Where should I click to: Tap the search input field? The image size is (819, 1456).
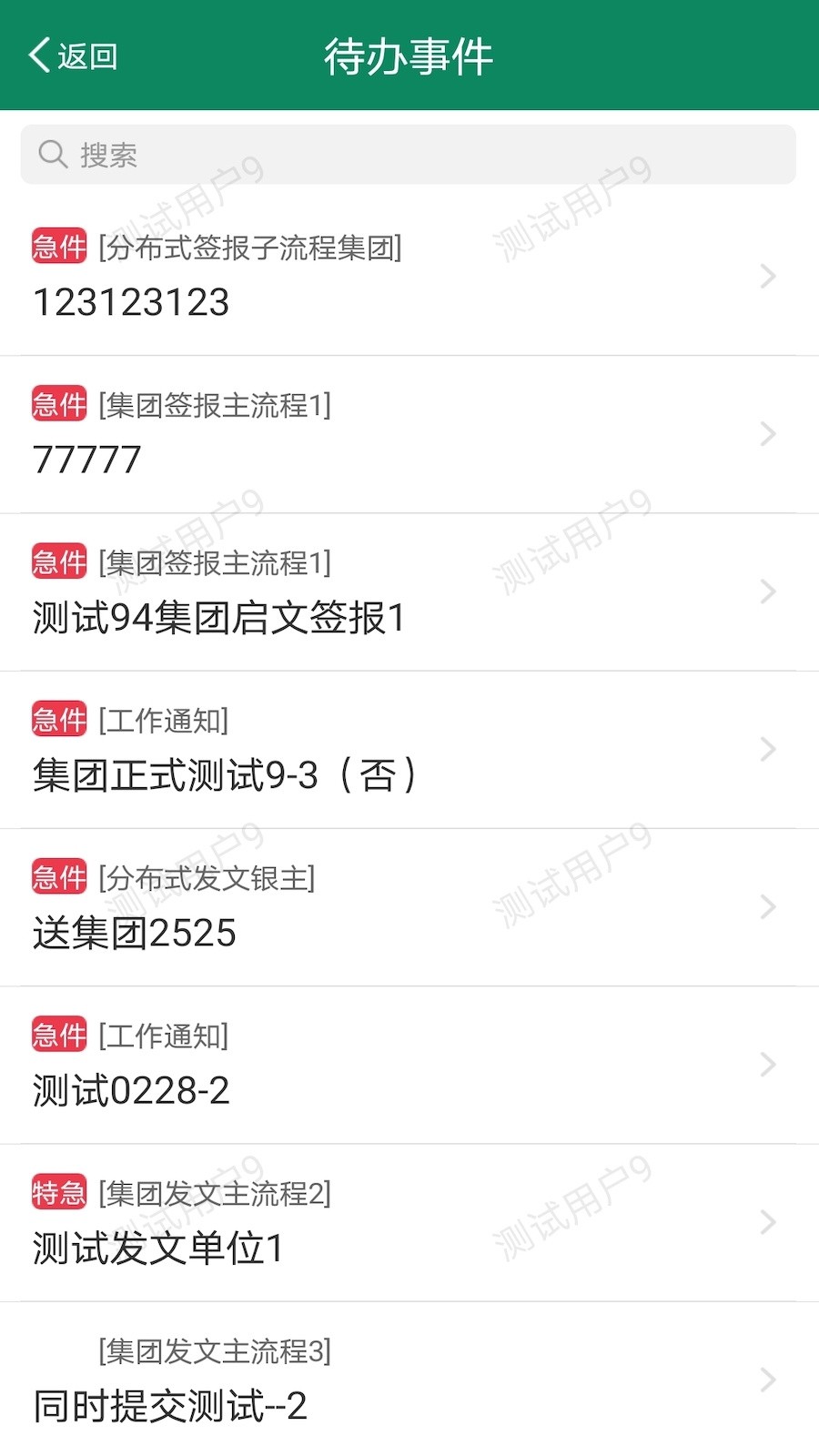coord(409,154)
